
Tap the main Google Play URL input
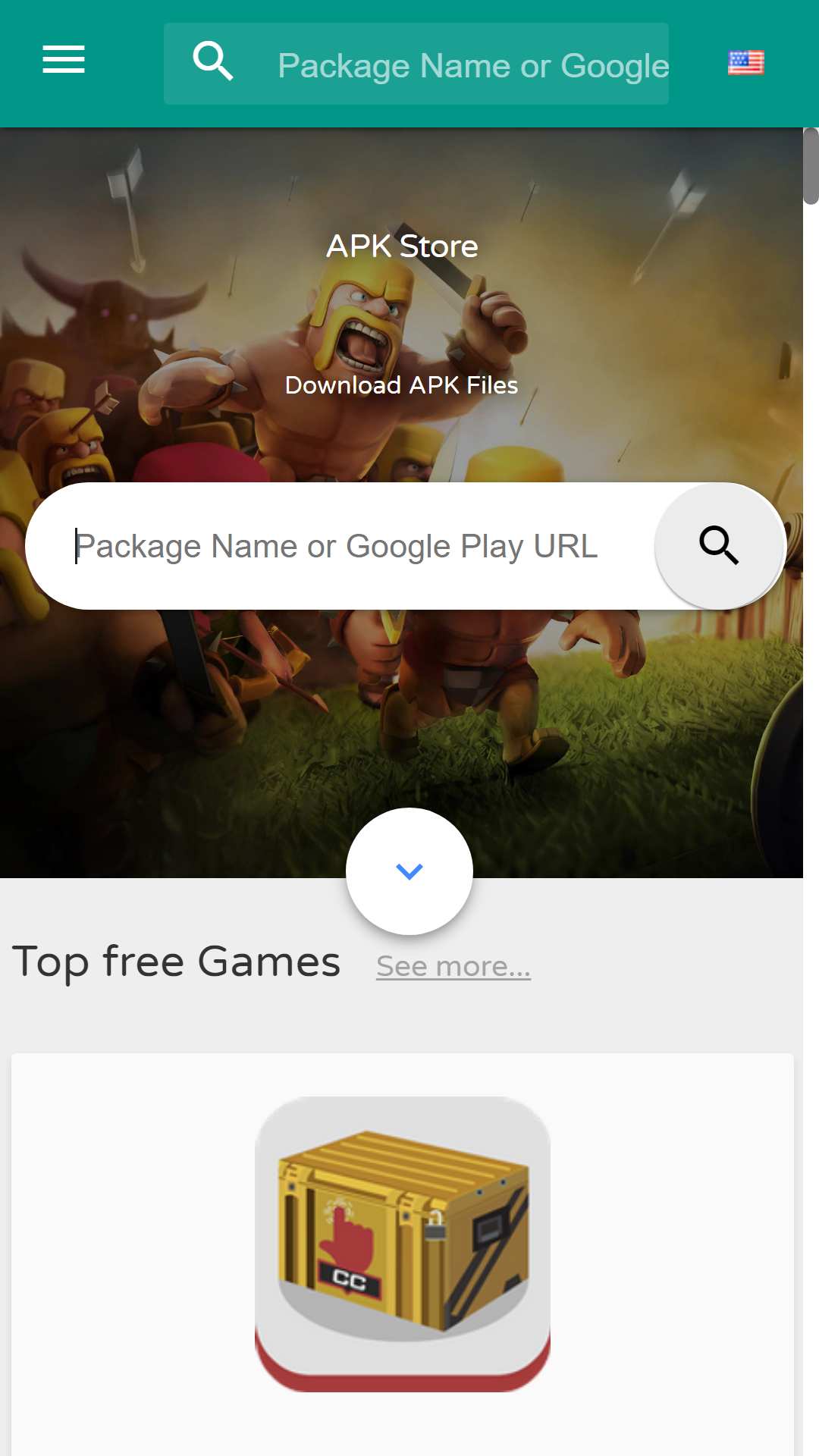[341, 546]
